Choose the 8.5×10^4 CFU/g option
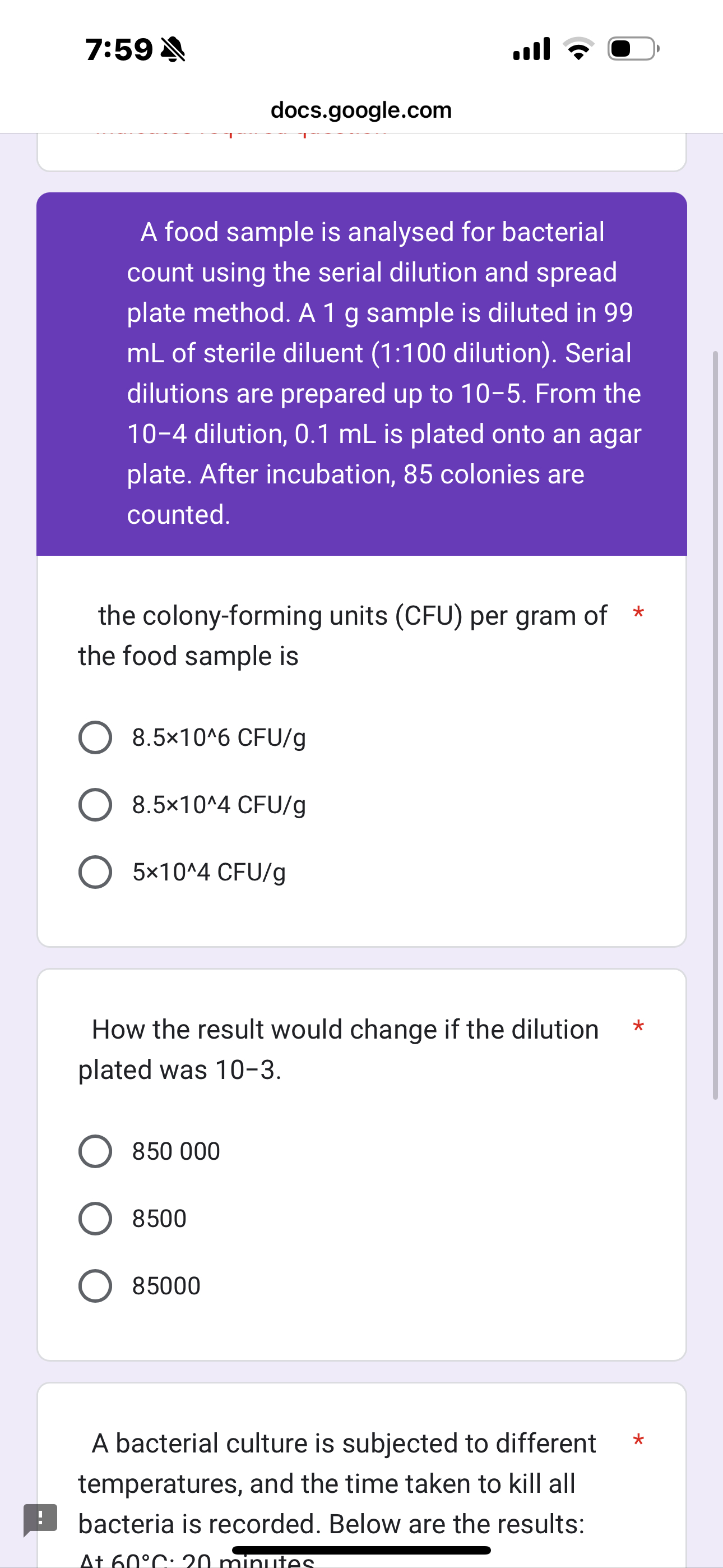The width and height of the screenshot is (723, 1568). (95, 805)
